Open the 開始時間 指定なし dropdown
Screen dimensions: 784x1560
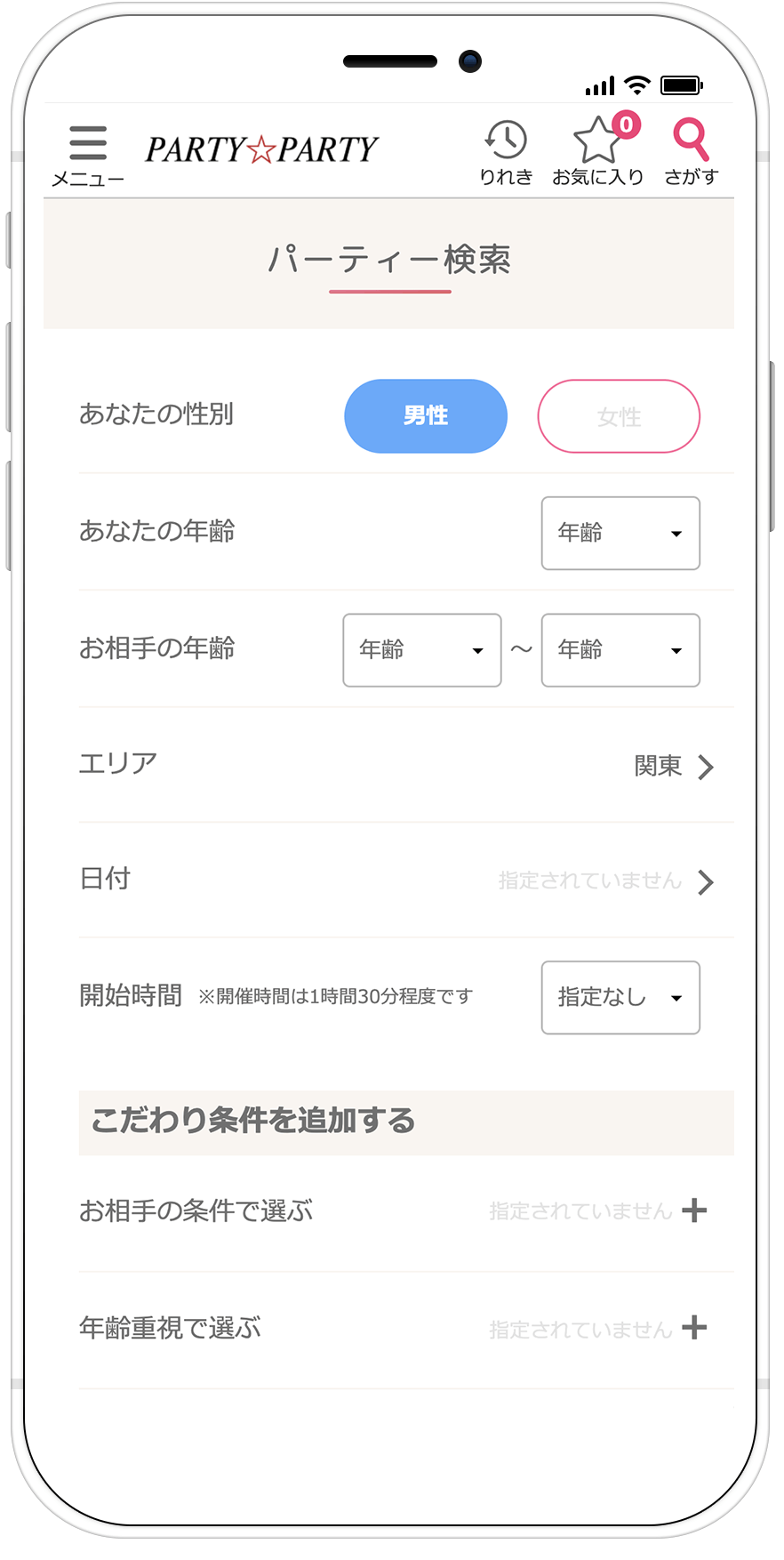[620, 997]
